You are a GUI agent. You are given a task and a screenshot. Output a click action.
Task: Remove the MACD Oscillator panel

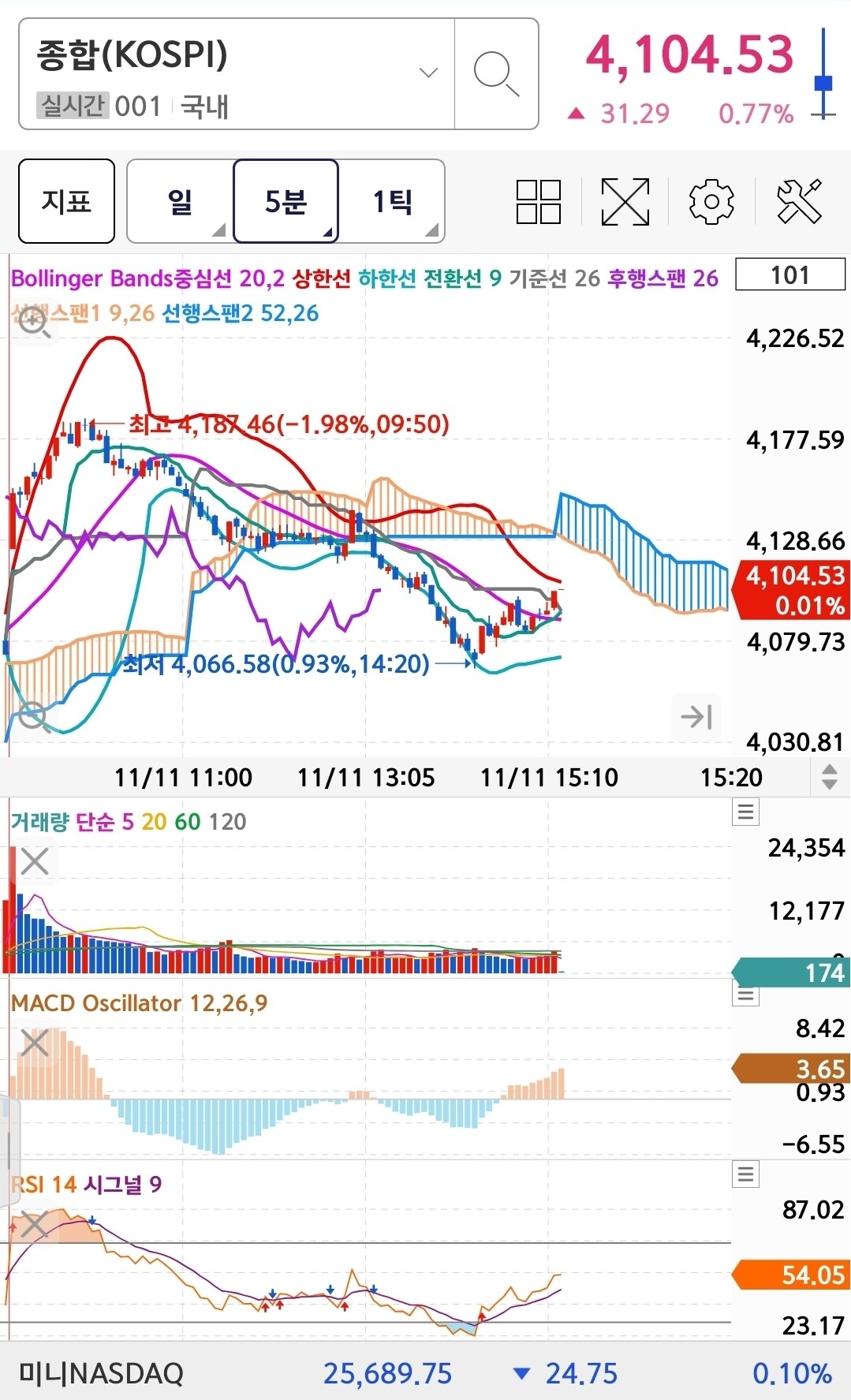35,1043
